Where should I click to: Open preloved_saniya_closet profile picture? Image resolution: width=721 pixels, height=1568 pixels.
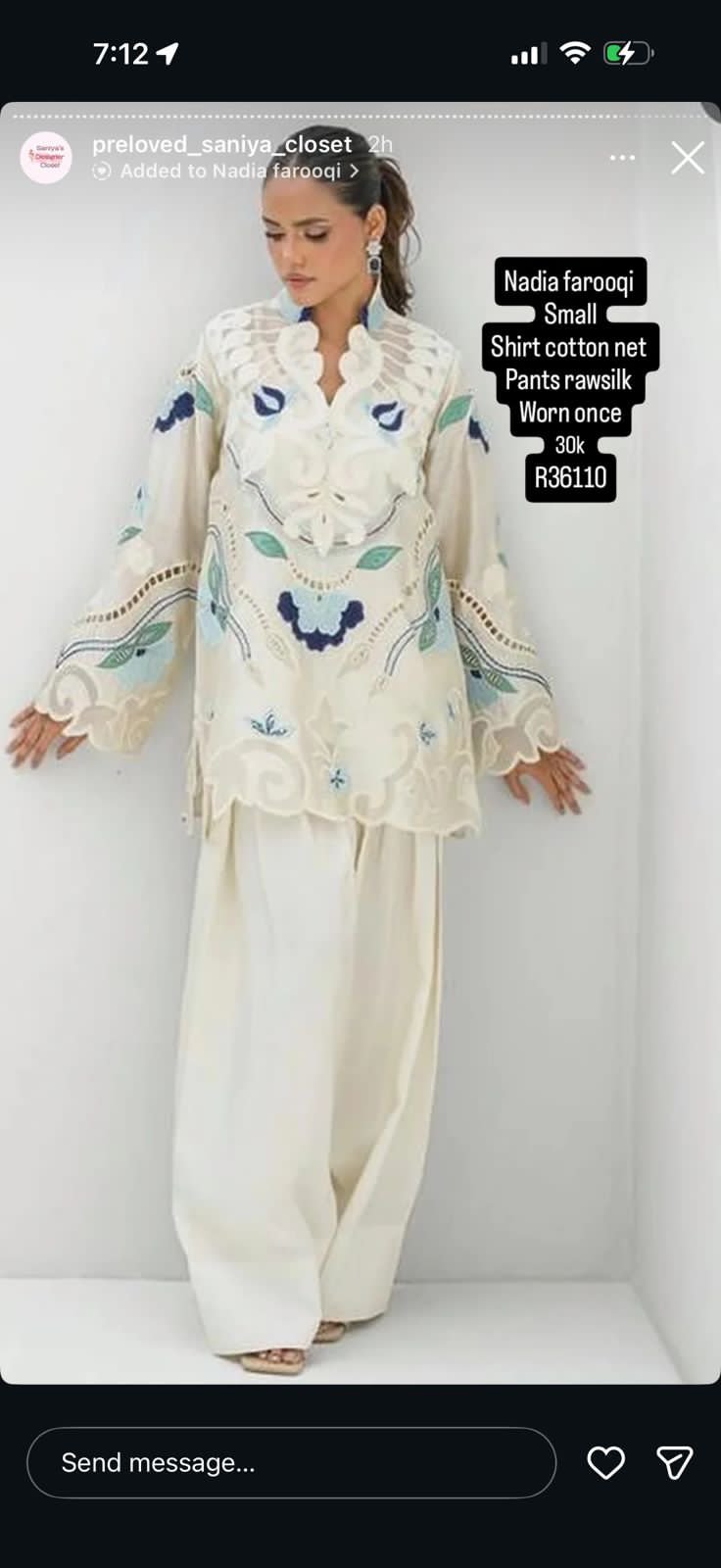coord(46,158)
